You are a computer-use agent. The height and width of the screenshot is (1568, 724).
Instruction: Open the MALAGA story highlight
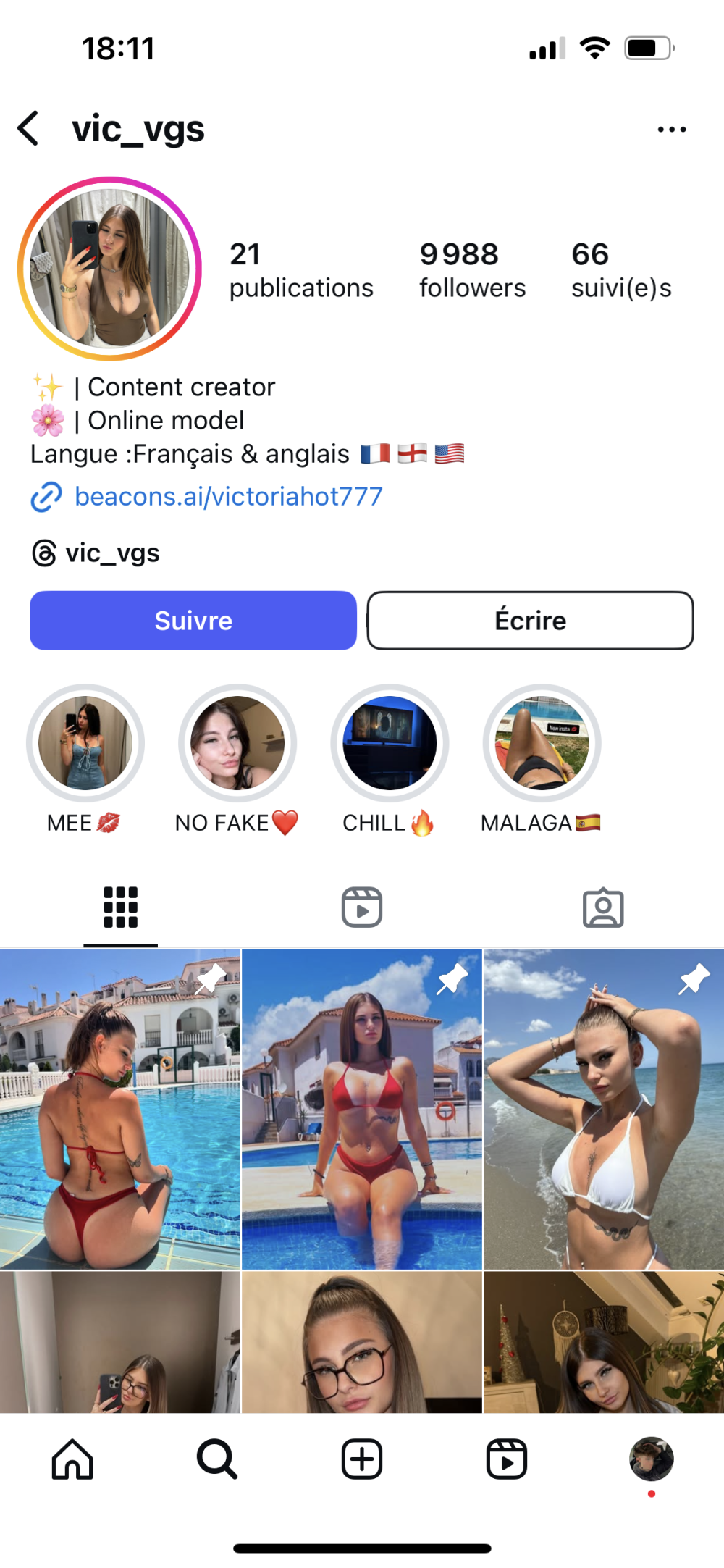pyautogui.click(x=542, y=744)
